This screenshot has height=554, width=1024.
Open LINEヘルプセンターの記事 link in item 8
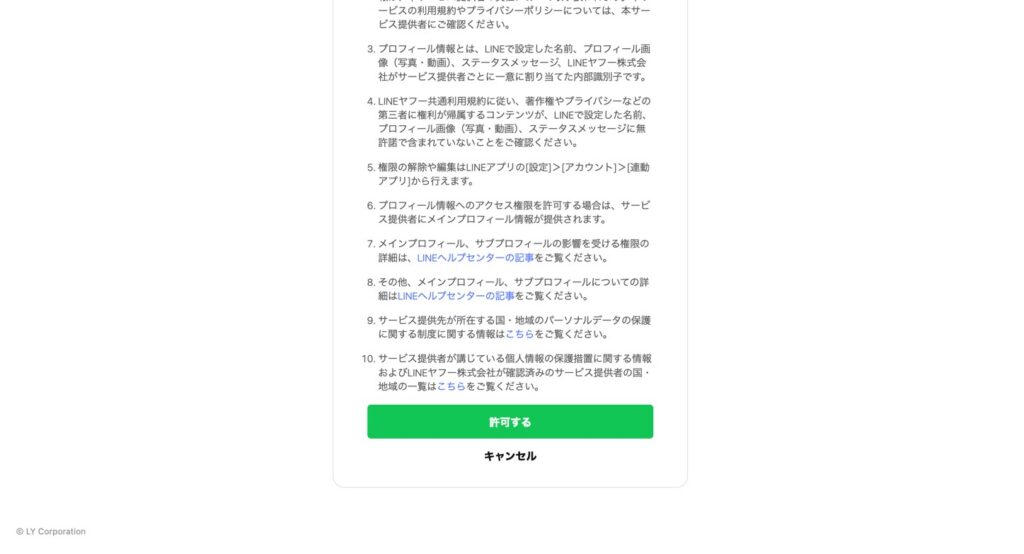coord(456,296)
